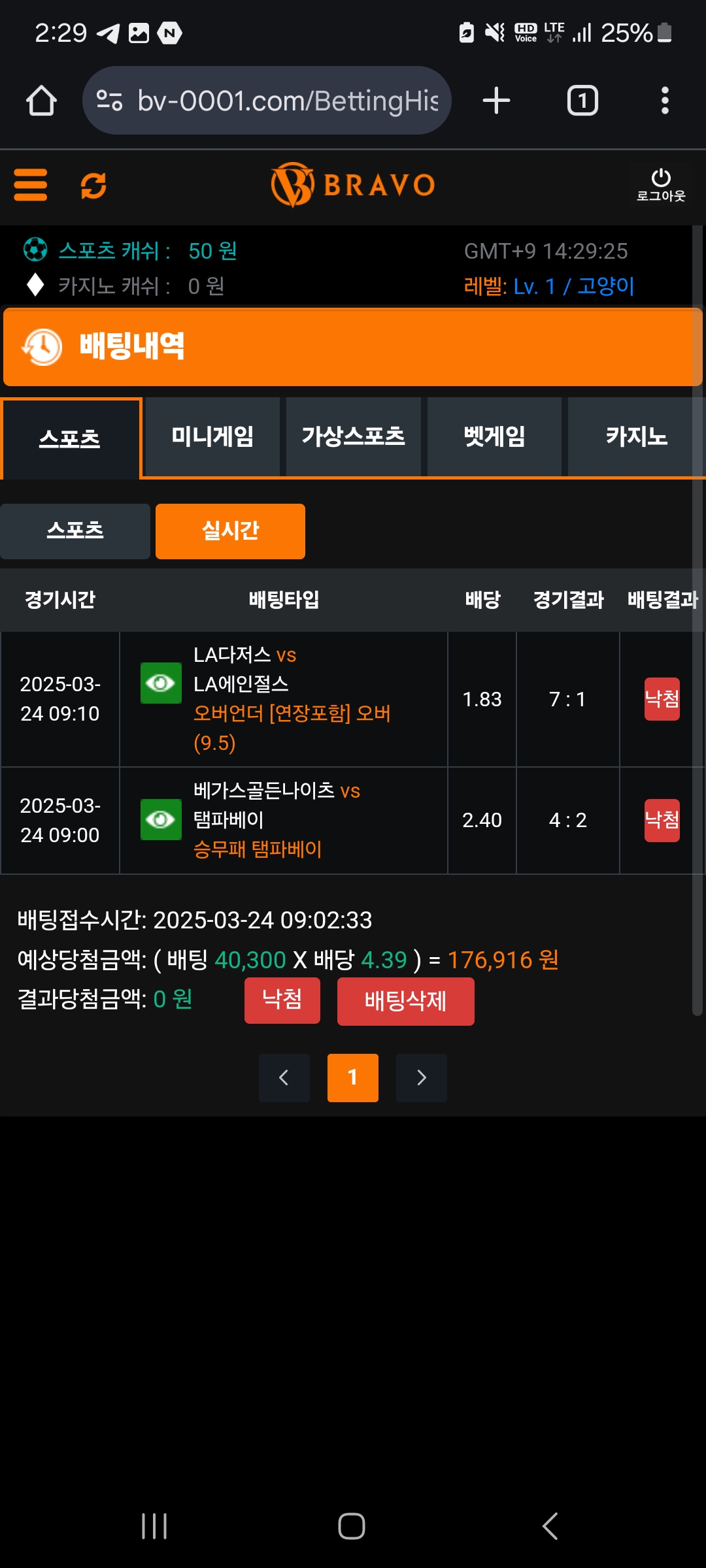Tap the orange refresh icon

pyautogui.click(x=93, y=186)
